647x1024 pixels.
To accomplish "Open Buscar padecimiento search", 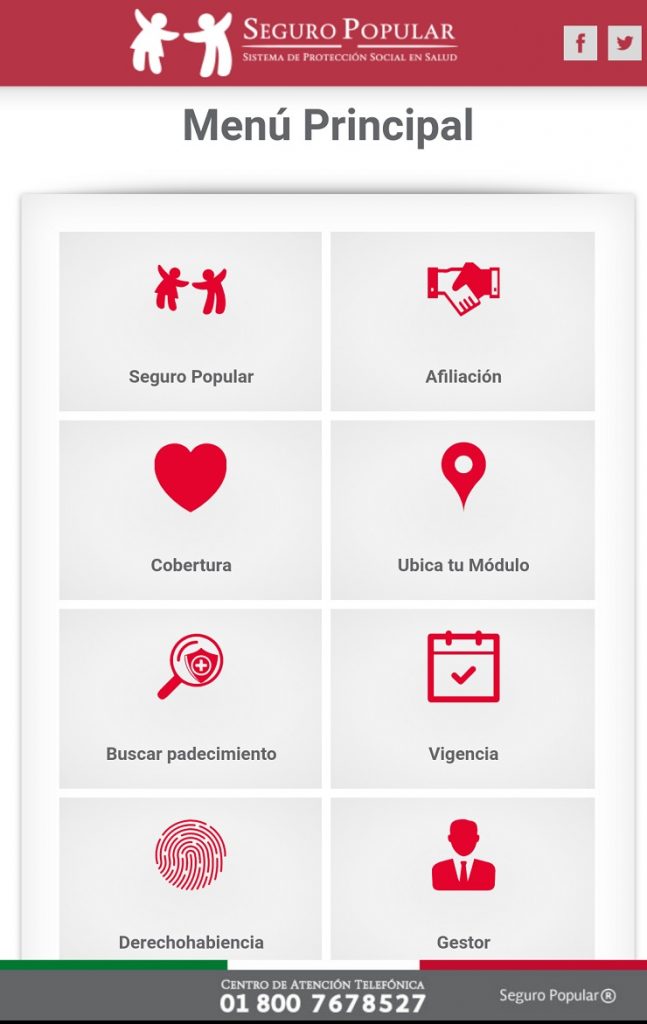I will coord(191,698).
